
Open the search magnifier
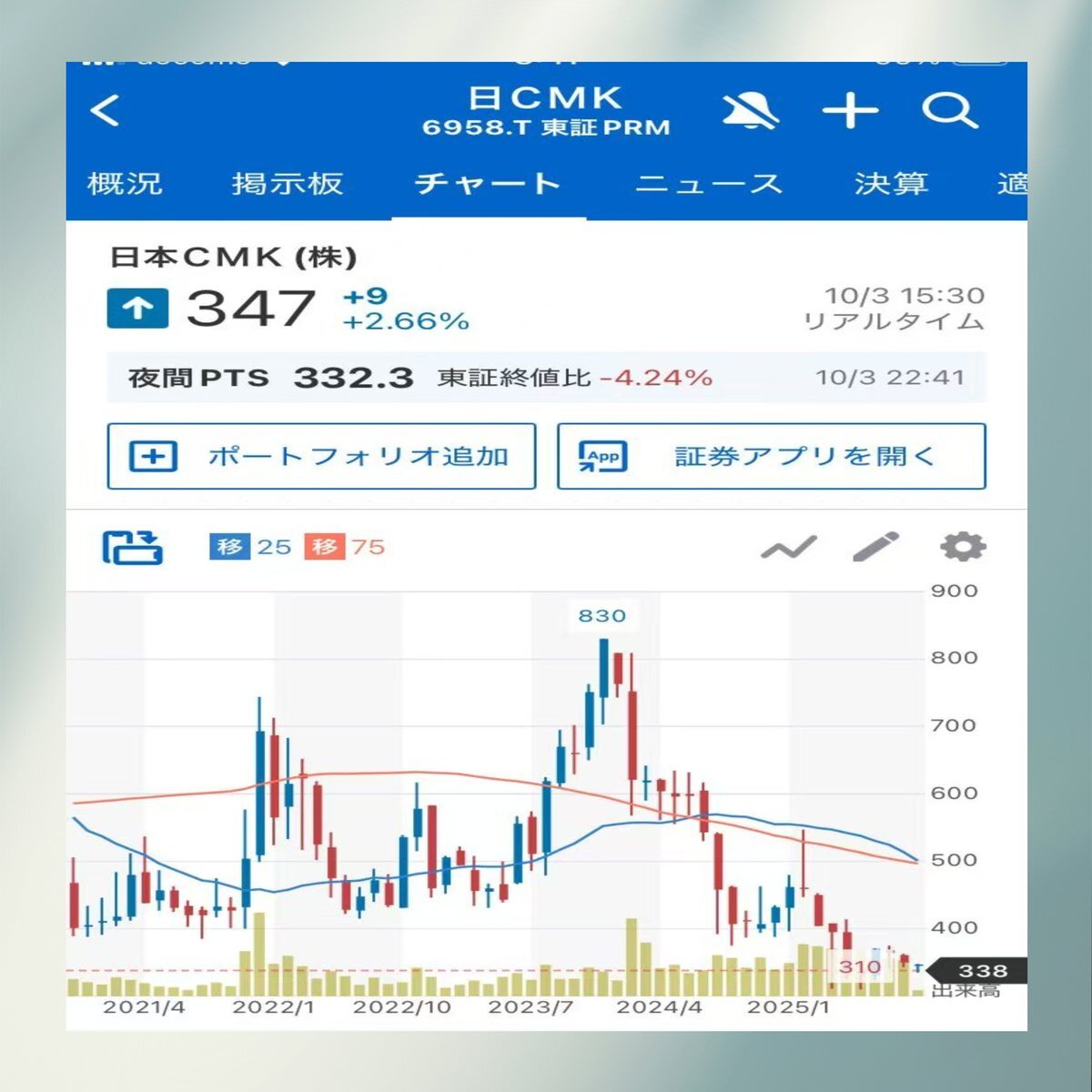point(949,111)
